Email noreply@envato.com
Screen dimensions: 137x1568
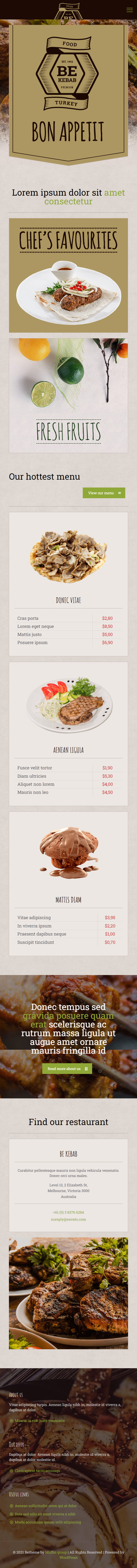(x=68, y=1219)
